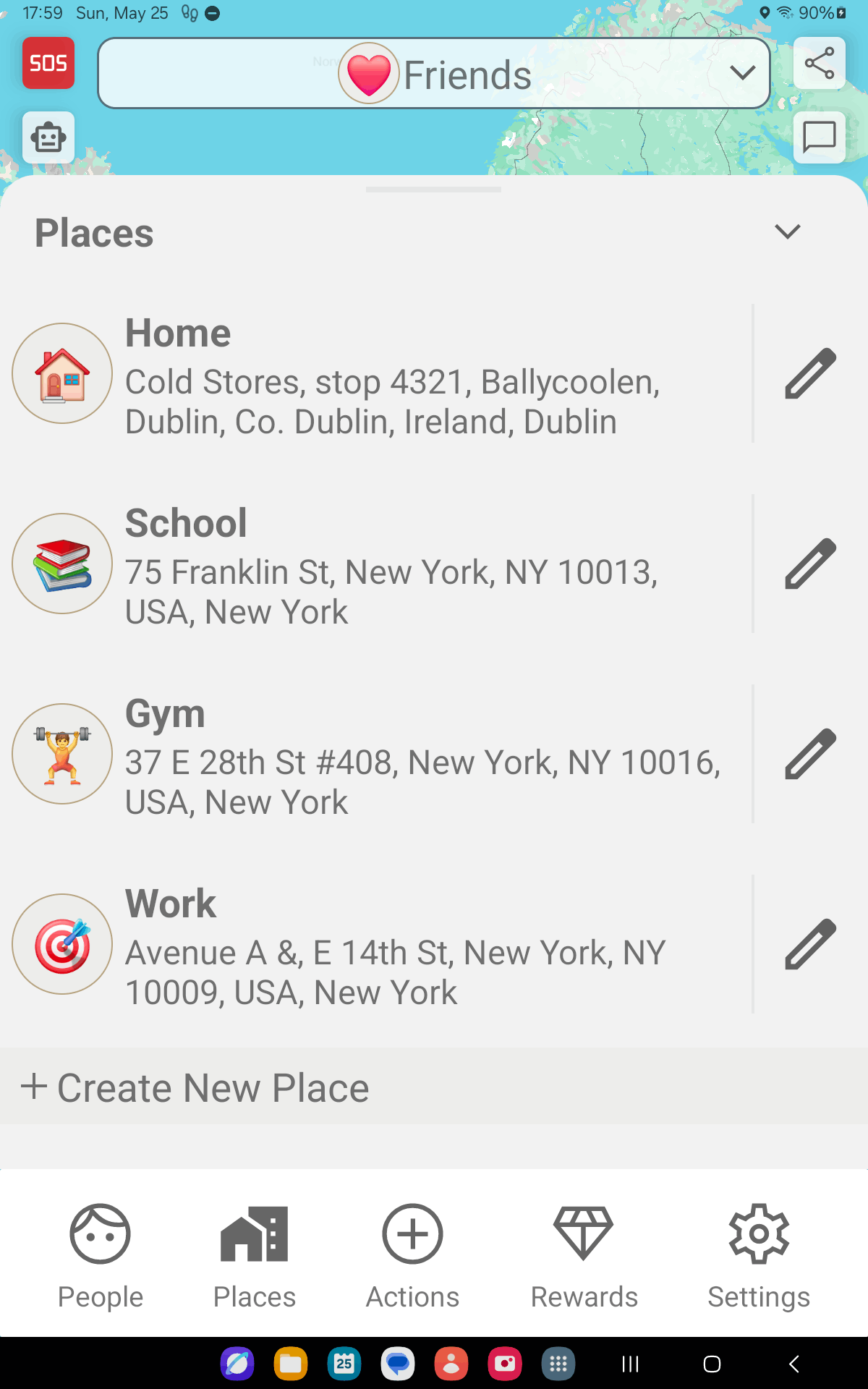Switch to the People tab
The image size is (868, 1389).
pyautogui.click(x=100, y=1254)
